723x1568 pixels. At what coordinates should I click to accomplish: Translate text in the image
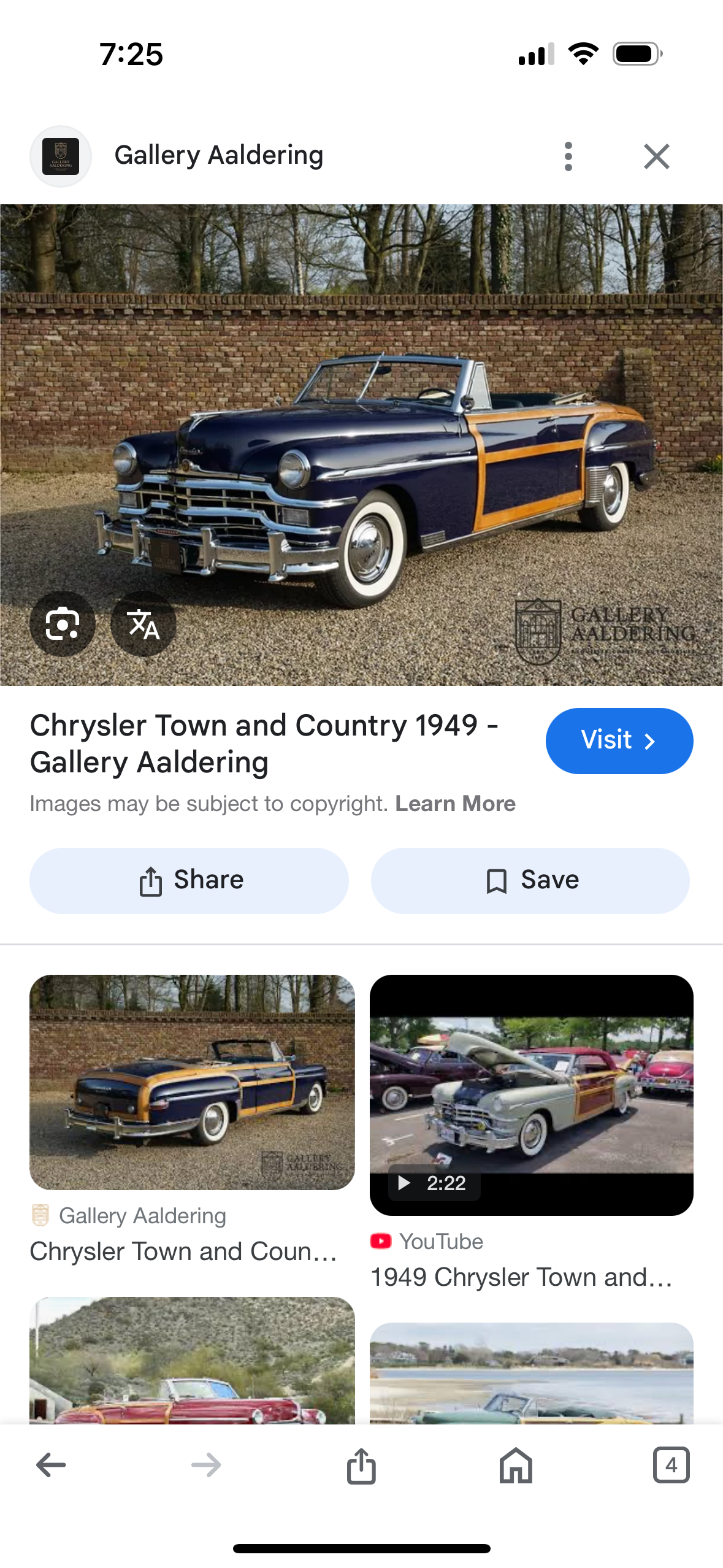click(x=143, y=624)
